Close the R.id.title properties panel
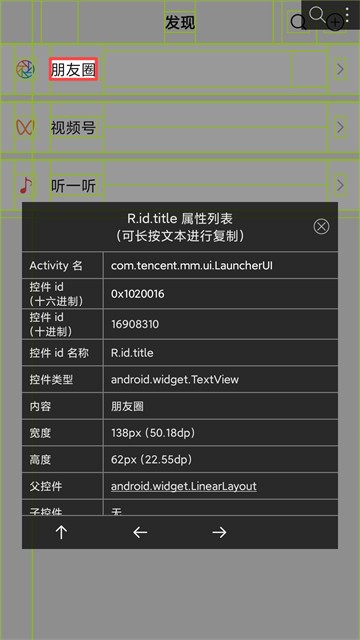The height and width of the screenshot is (640, 360). (x=321, y=226)
